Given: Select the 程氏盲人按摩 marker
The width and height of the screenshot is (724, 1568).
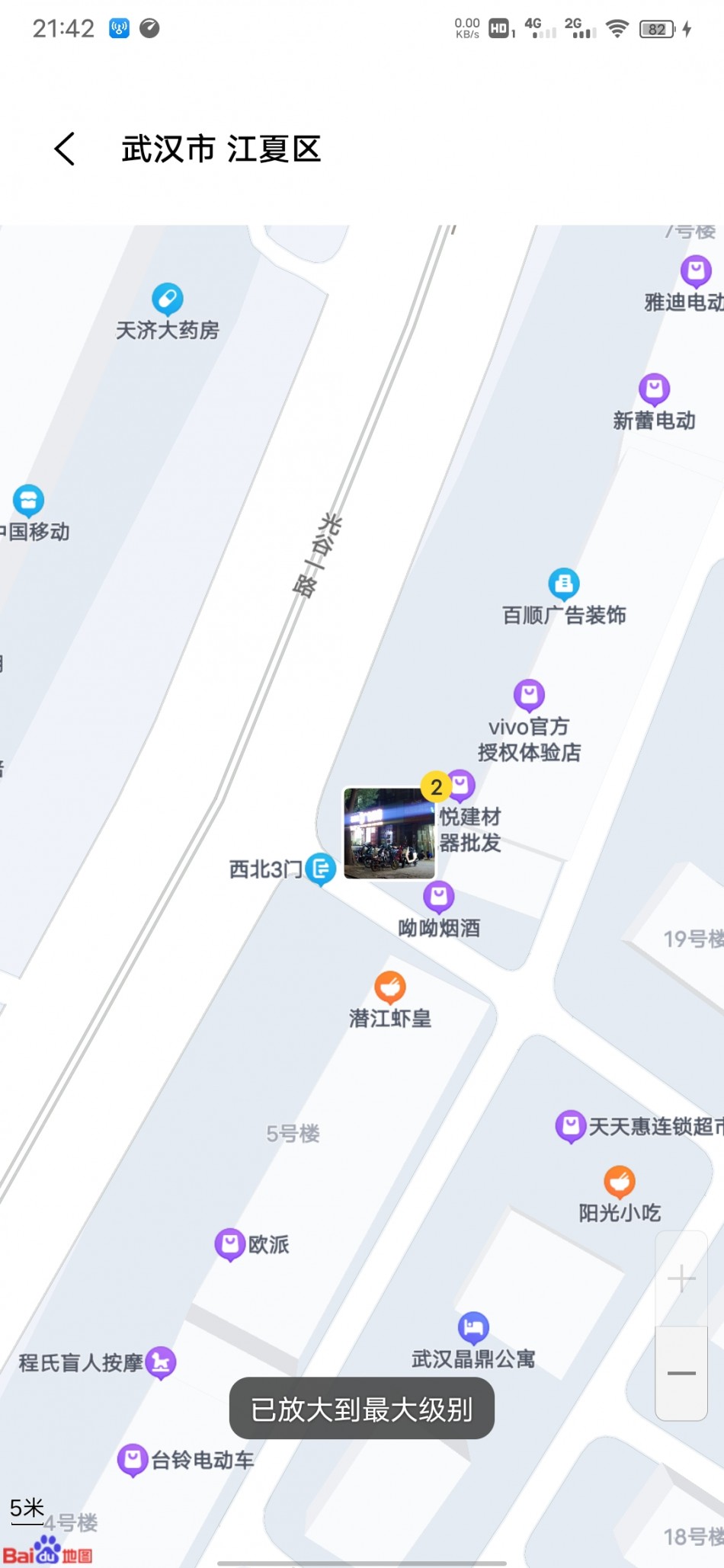Looking at the screenshot, I should 161,1362.
